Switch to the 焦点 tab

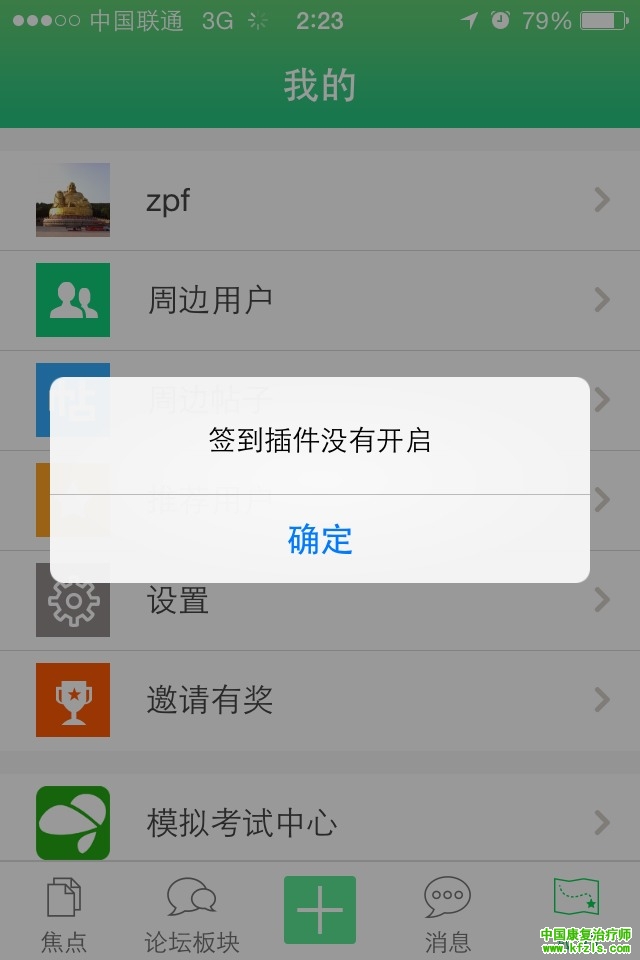pyautogui.click(x=64, y=912)
